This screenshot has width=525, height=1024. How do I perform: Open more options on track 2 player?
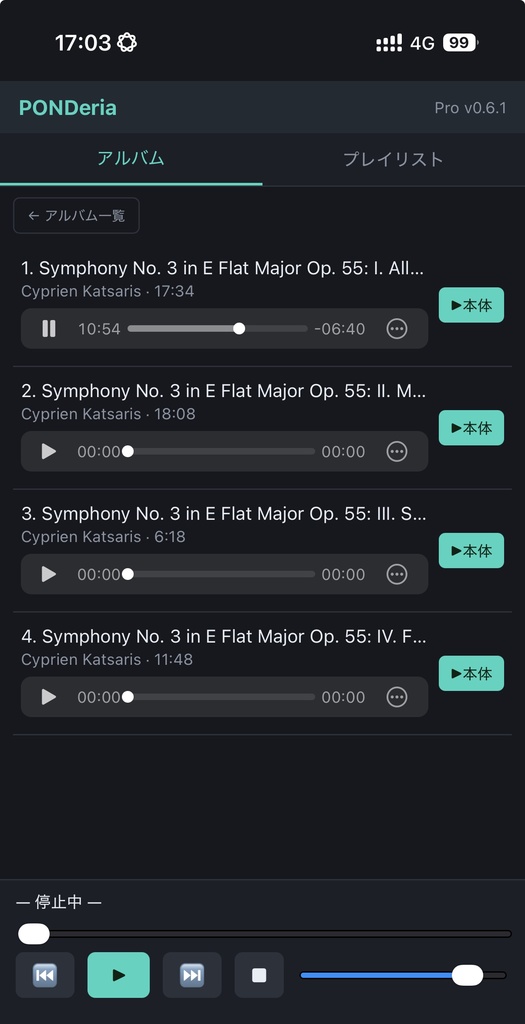coord(397,451)
